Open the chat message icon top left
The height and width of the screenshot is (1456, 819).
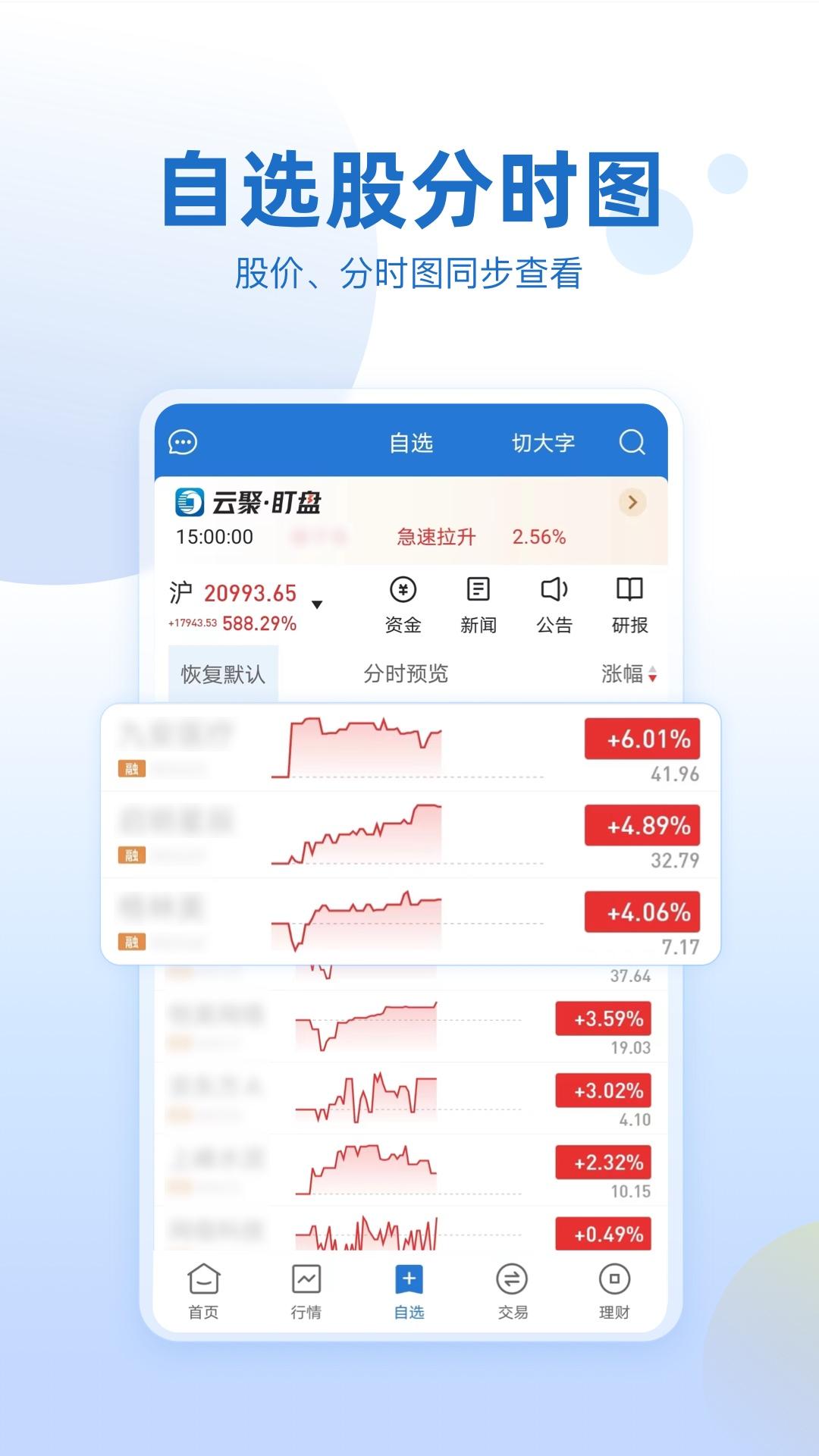(x=182, y=444)
